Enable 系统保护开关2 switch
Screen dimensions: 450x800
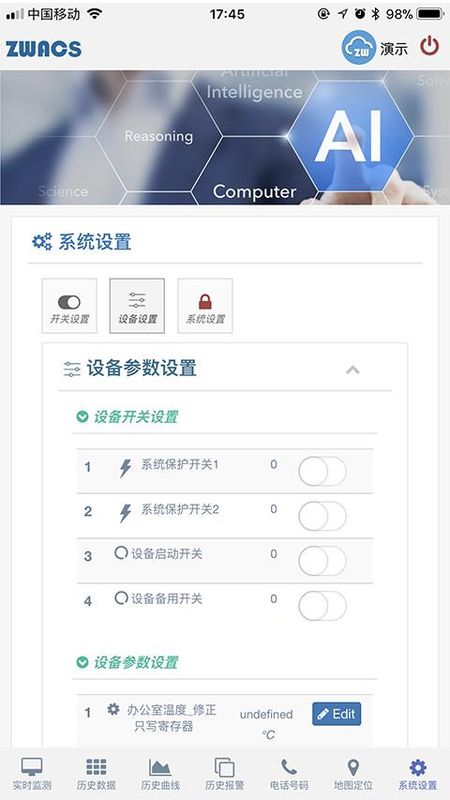point(322,516)
